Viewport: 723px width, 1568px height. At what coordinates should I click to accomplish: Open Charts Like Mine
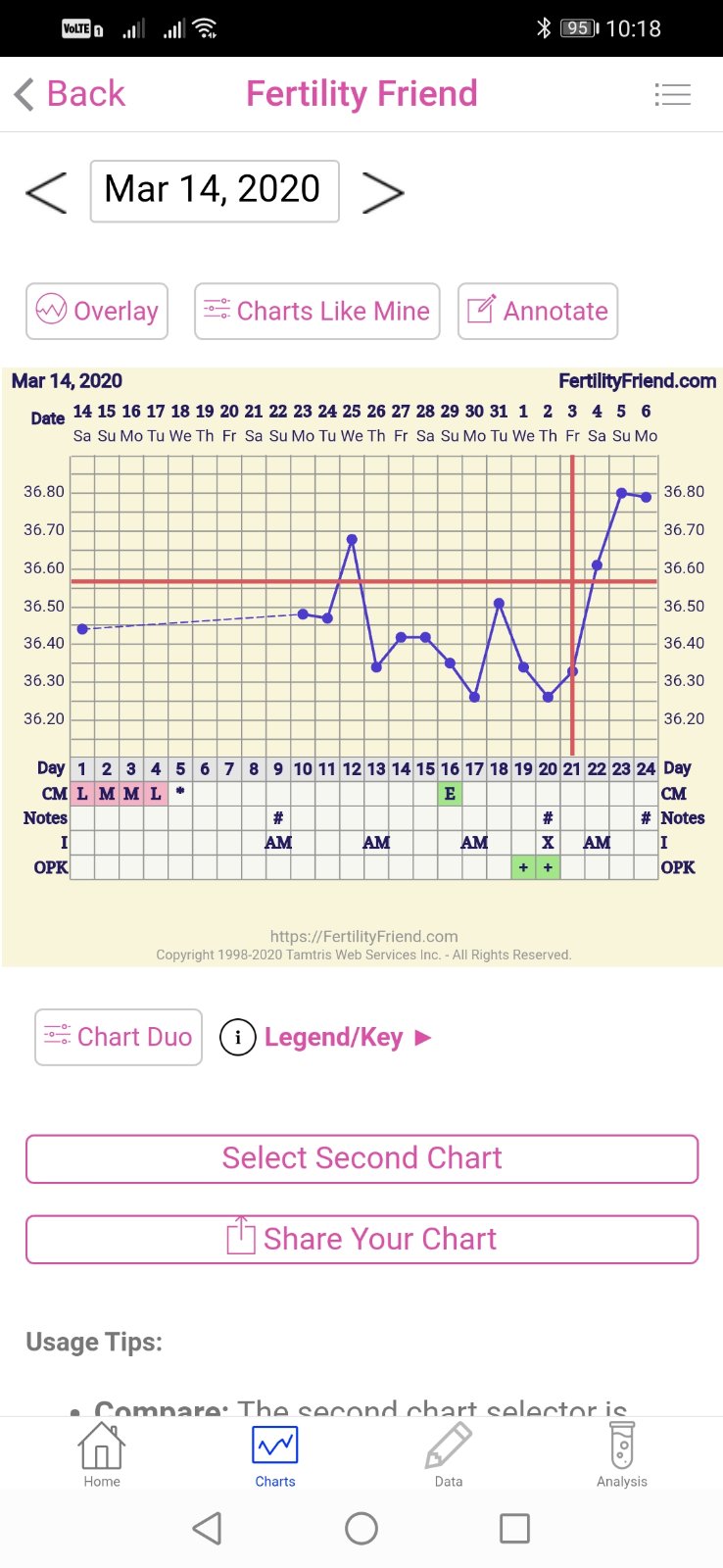pyautogui.click(x=316, y=312)
